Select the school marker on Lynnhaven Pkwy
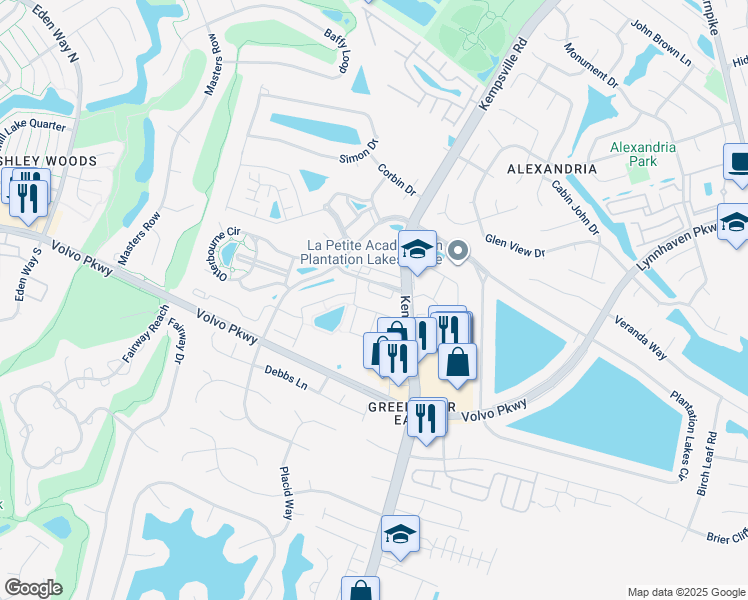Screen dimensions: 748x600 (x=734, y=223)
